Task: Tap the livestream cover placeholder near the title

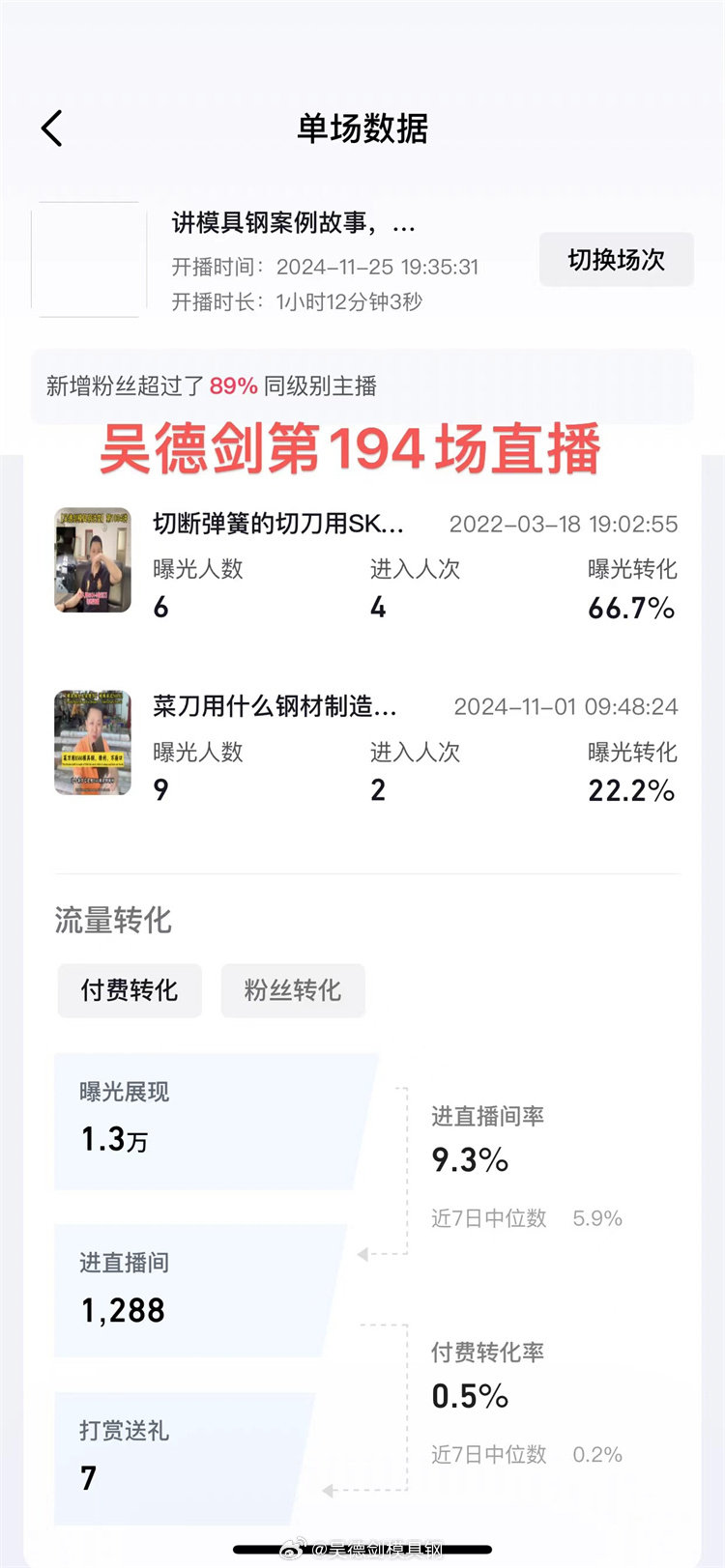Action: (88, 259)
